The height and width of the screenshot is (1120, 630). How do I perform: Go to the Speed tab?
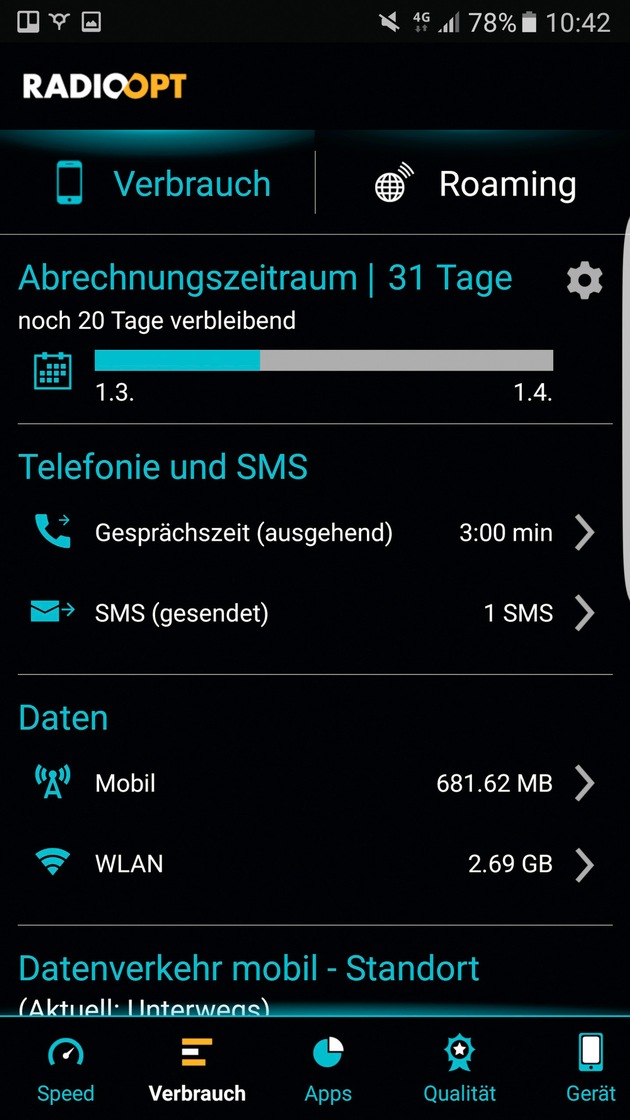point(66,1070)
